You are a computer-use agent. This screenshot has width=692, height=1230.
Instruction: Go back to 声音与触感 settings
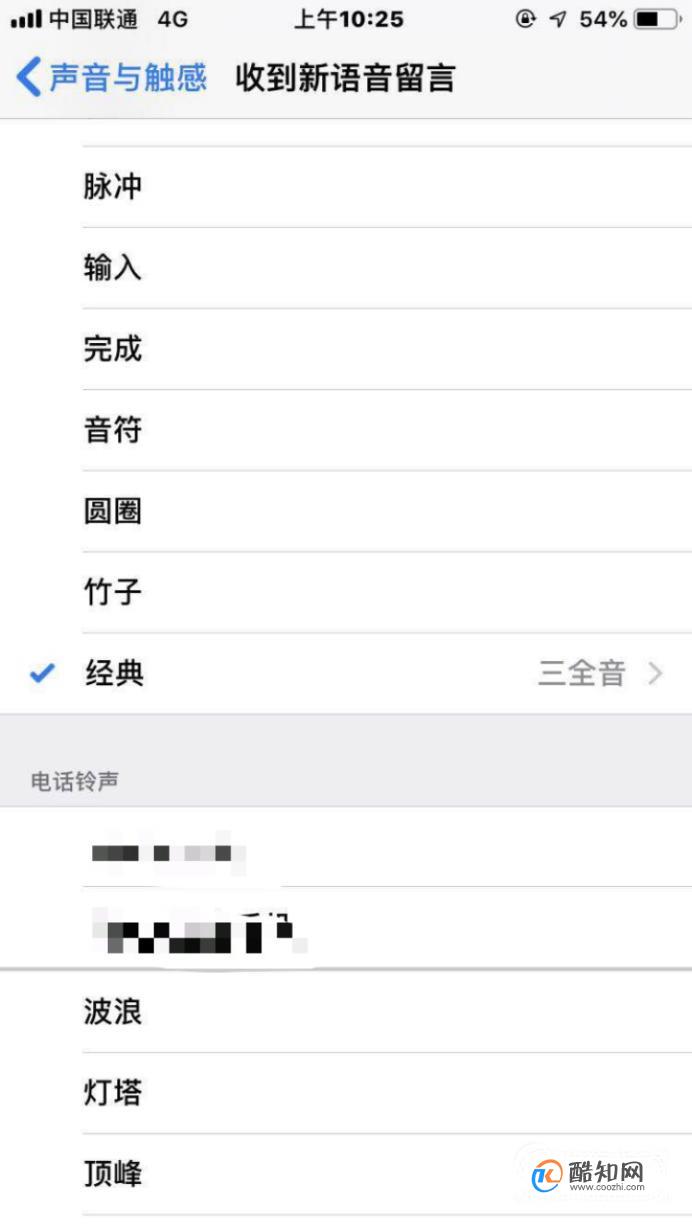pyautogui.click(x=112, y=77)
